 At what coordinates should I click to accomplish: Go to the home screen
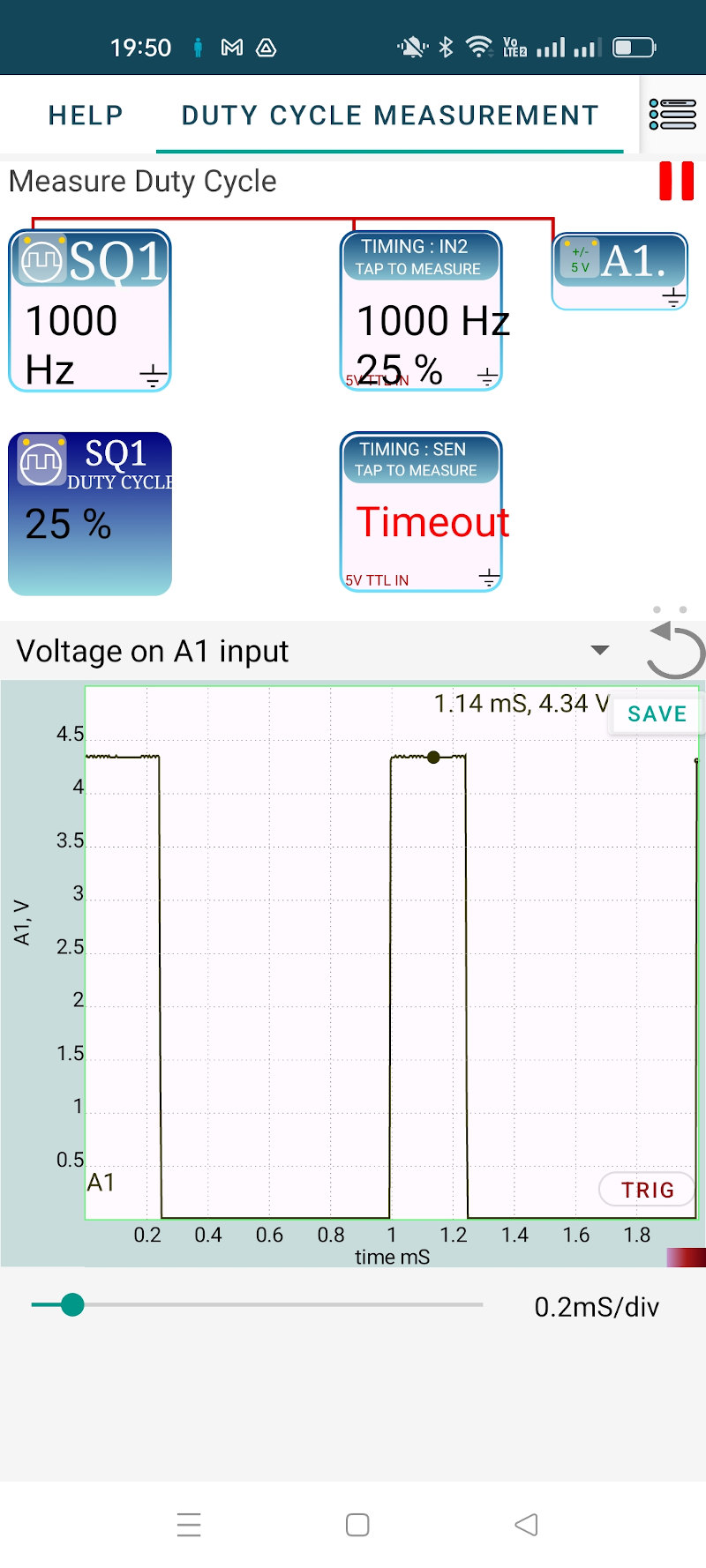point(357,1525)
